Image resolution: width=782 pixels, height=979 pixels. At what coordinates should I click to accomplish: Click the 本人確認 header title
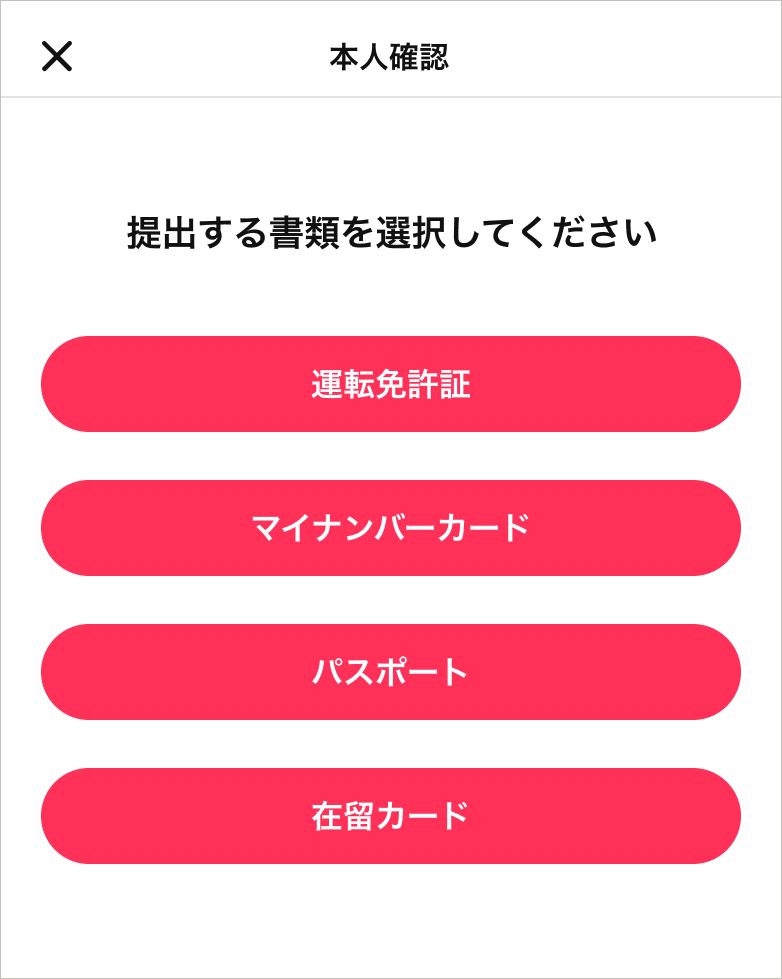pyautogui.click(x=390, y=56)
